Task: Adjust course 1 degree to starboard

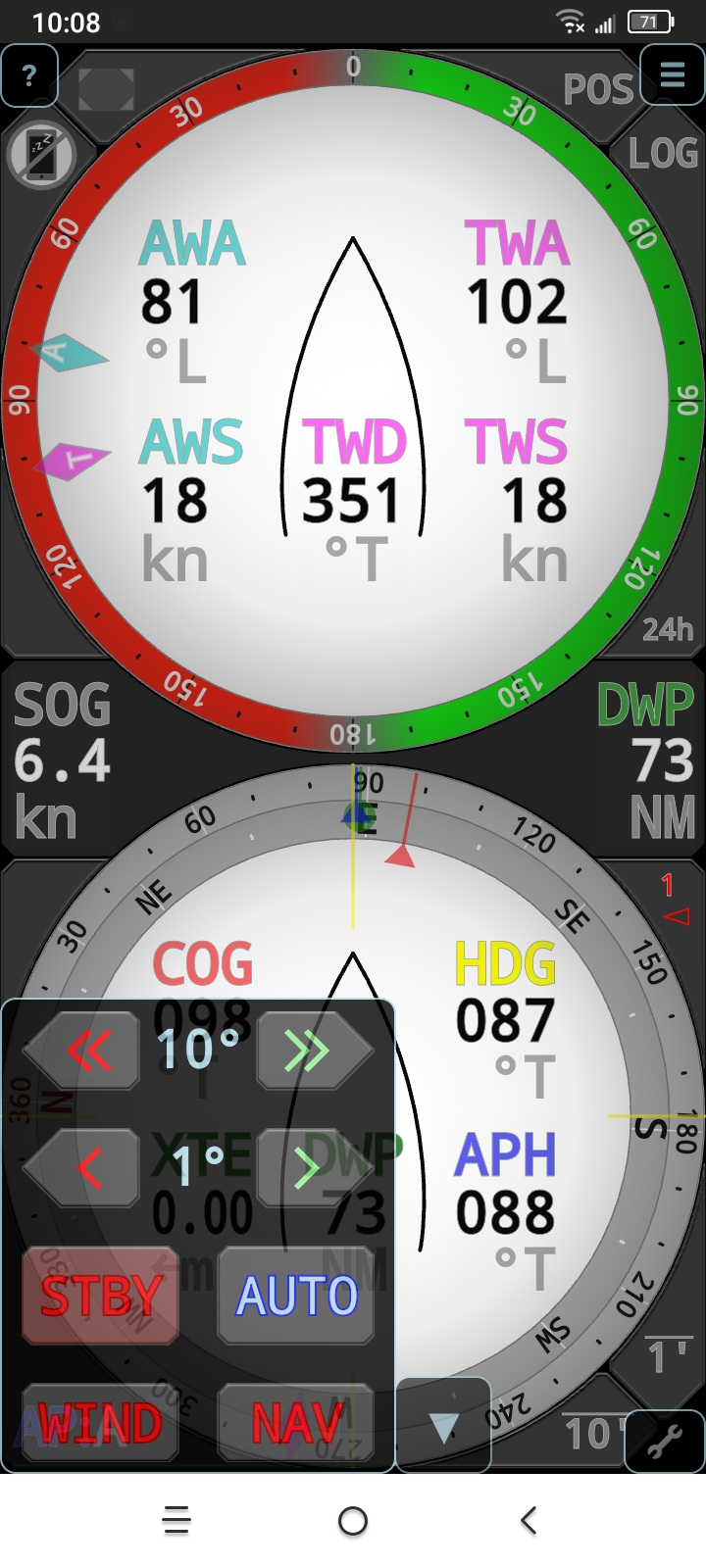Action: [x=312, y=1168]
